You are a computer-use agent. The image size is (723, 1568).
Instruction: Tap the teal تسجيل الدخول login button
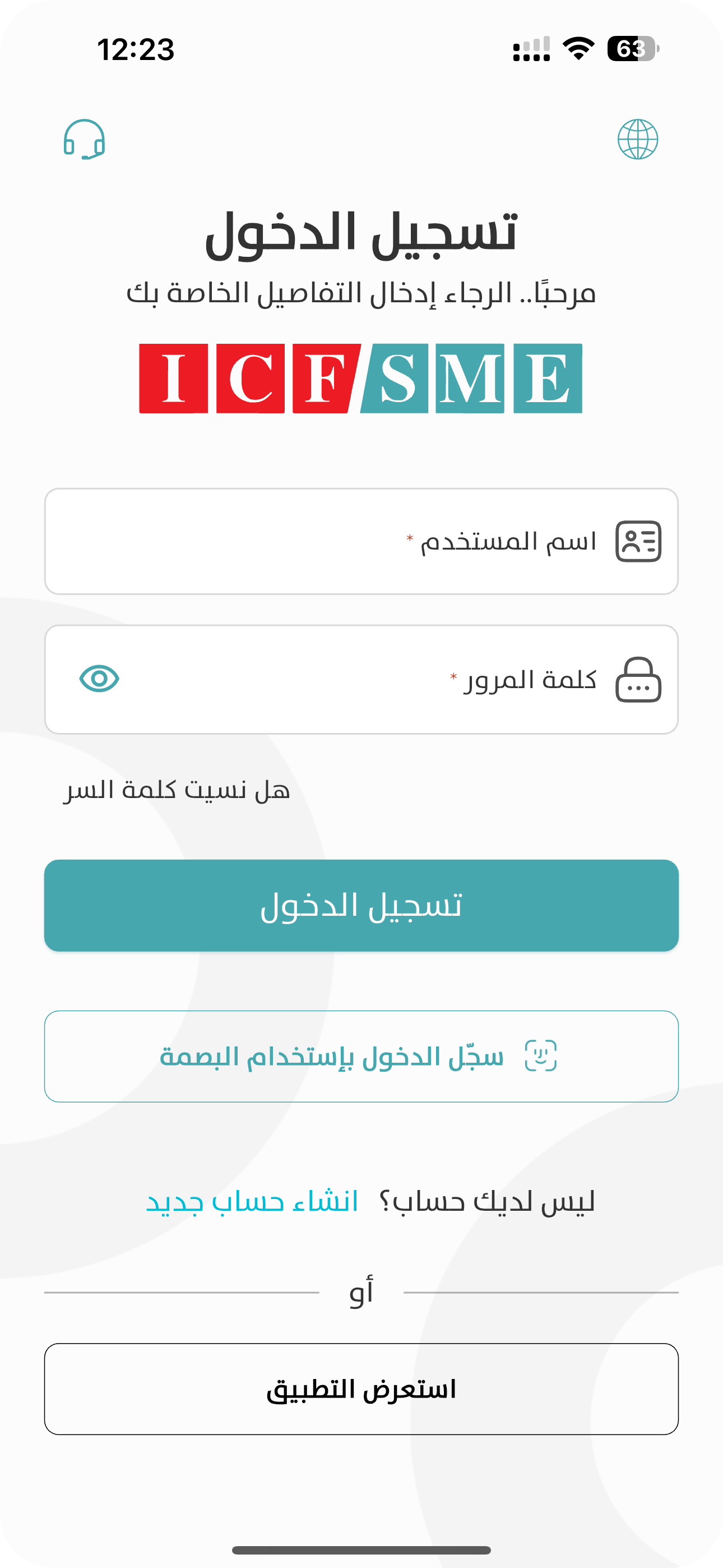[x=361, y=906]
